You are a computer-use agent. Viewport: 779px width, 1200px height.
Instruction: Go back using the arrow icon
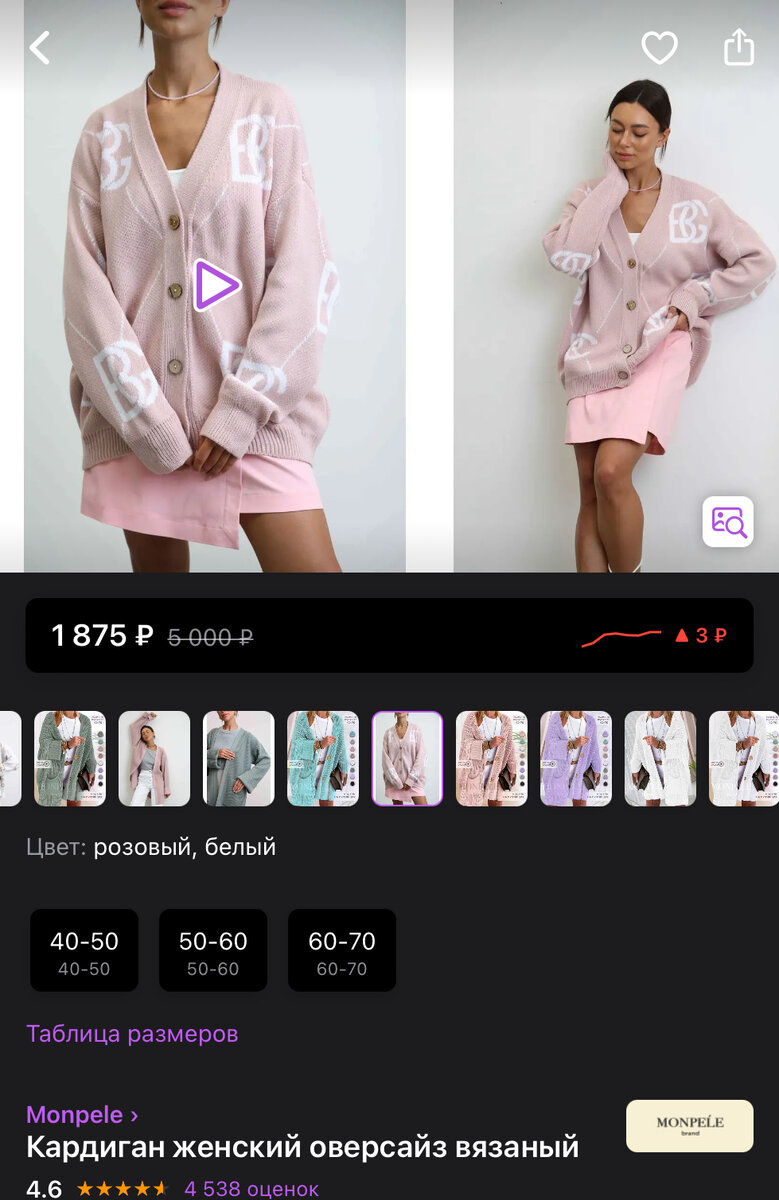point(40,47)
